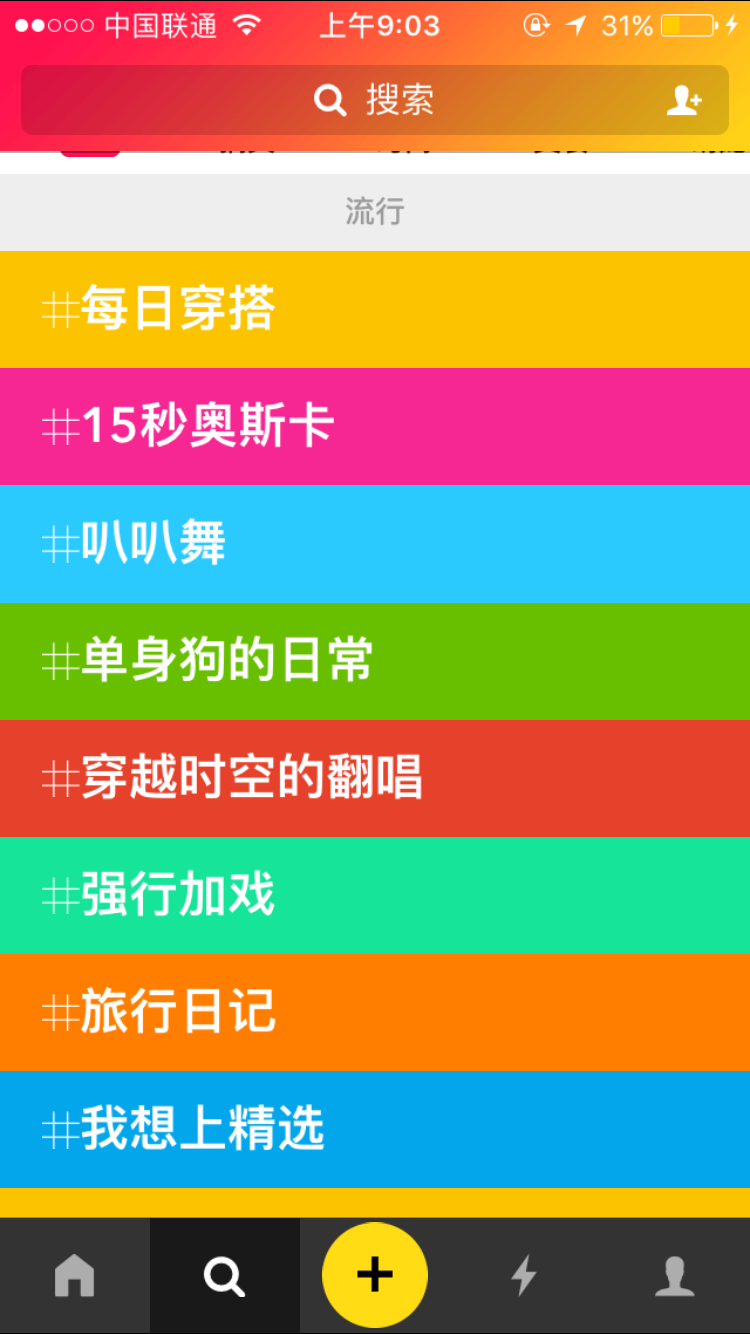Screen dimensions: 750x1334
Task: Tap the yellow plus button to record video
Action: coord(374,1273)
